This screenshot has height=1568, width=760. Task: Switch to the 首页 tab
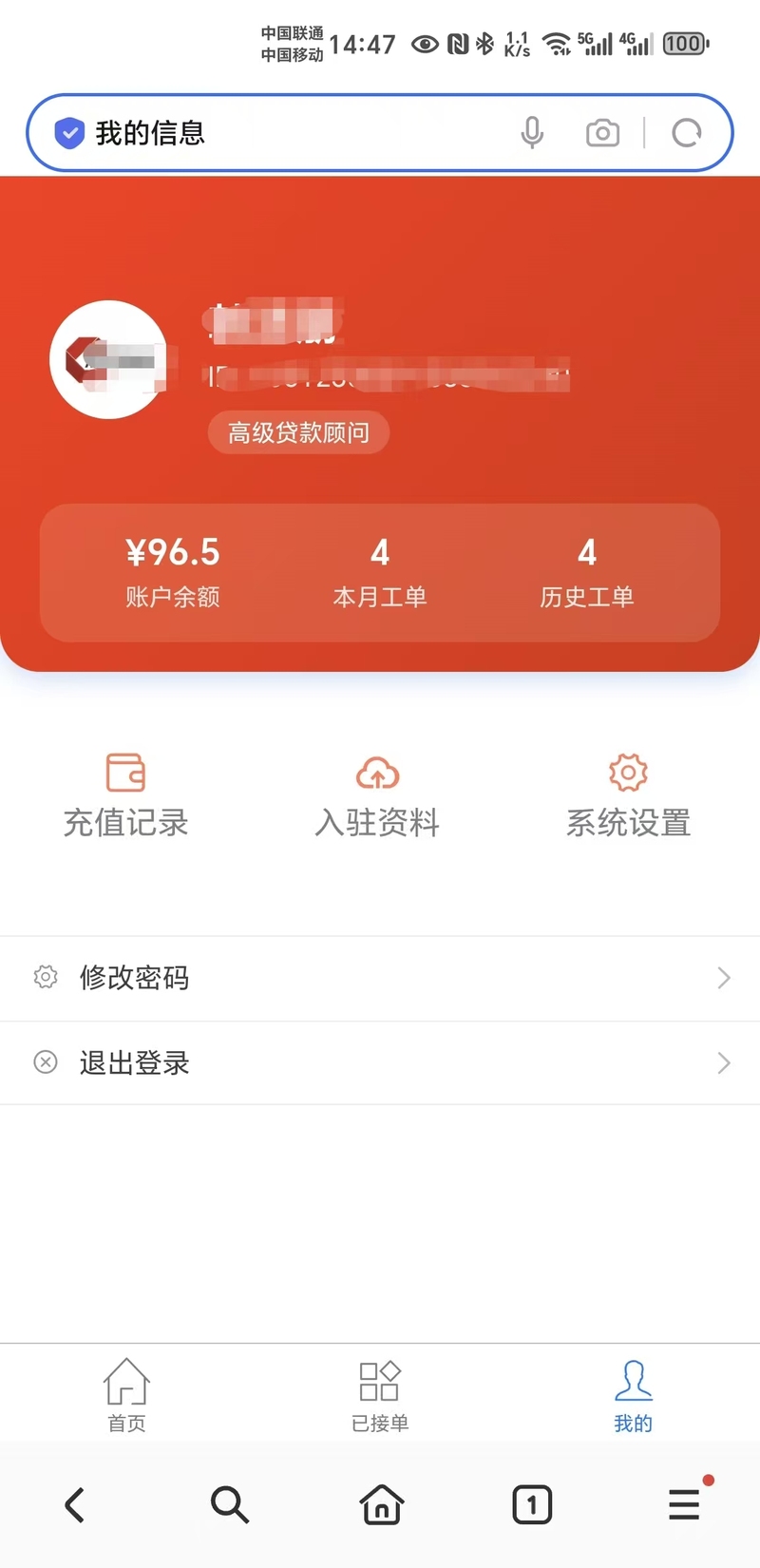point(126,1395)
